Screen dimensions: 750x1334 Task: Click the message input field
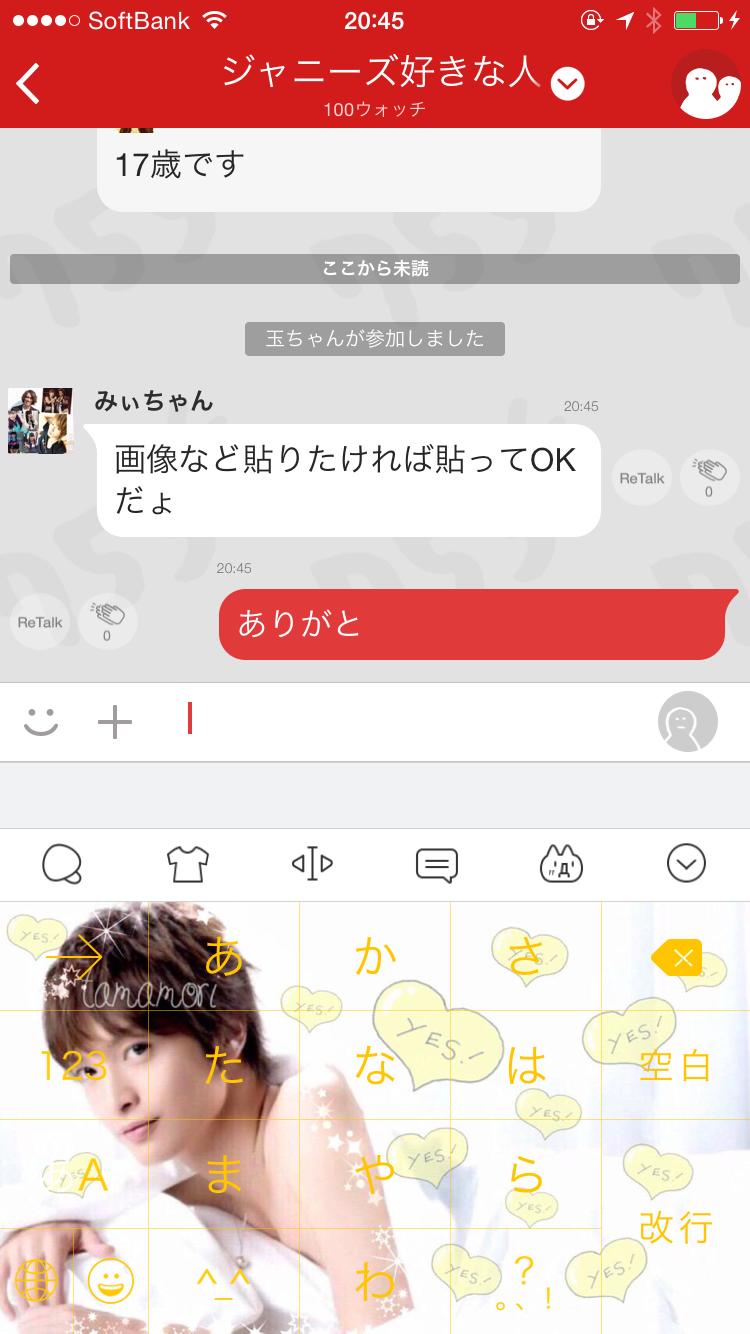400,722
